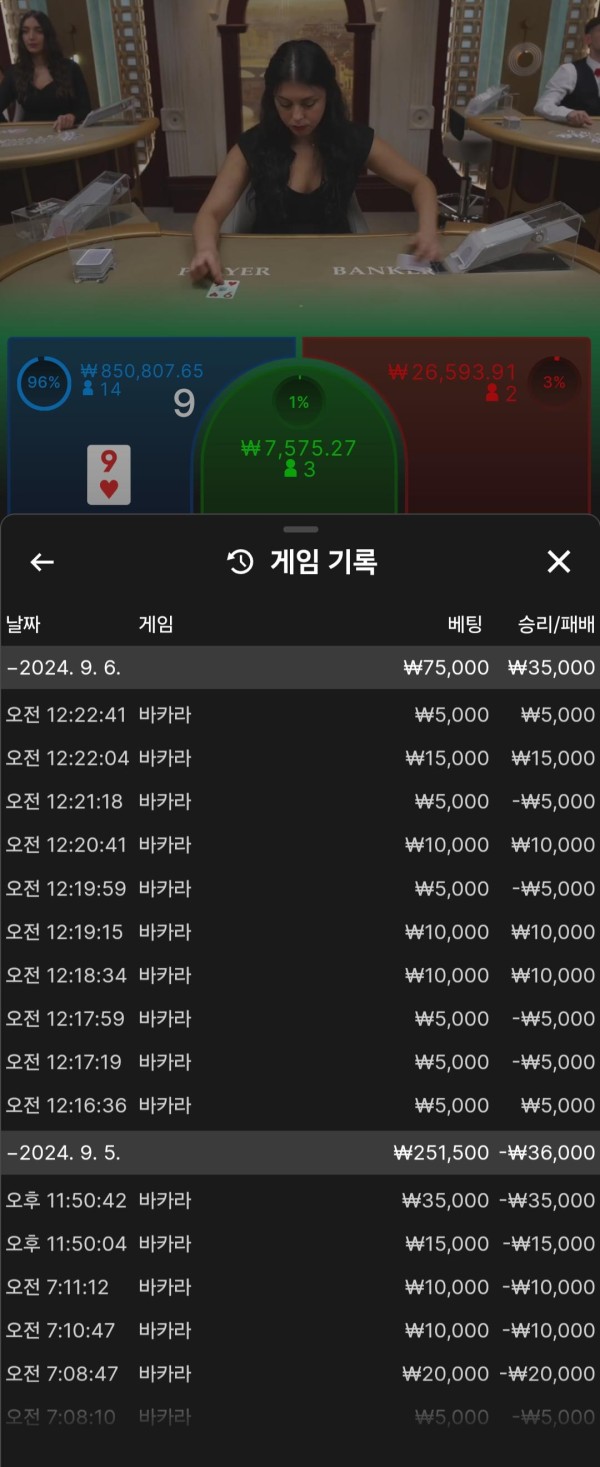This screenshot has width=600, height=1467.
Task: Open the 오전 12:22:04 바카라 record
Action: [x=300, y=758]
